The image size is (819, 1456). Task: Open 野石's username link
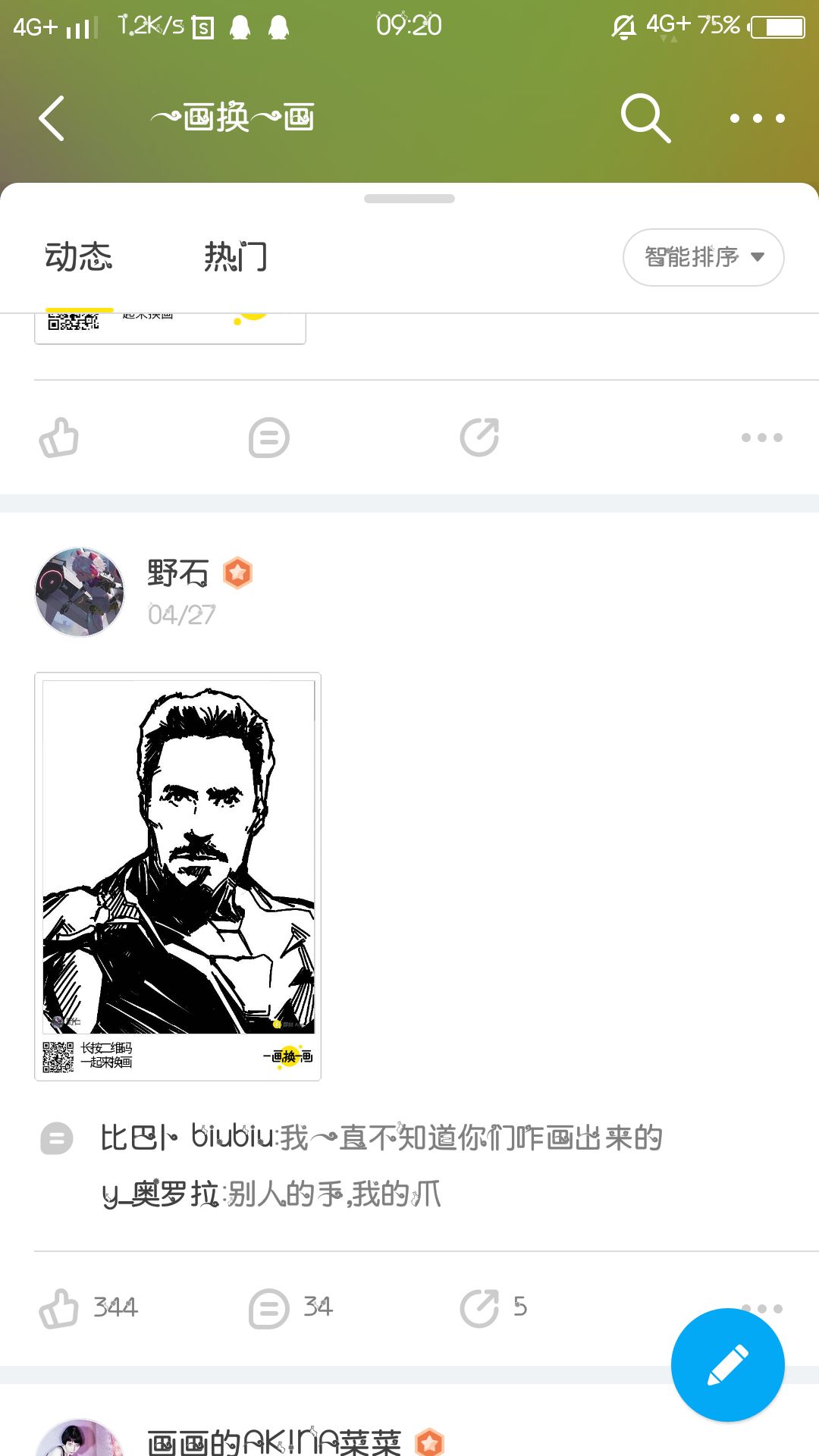click(177, 573)
